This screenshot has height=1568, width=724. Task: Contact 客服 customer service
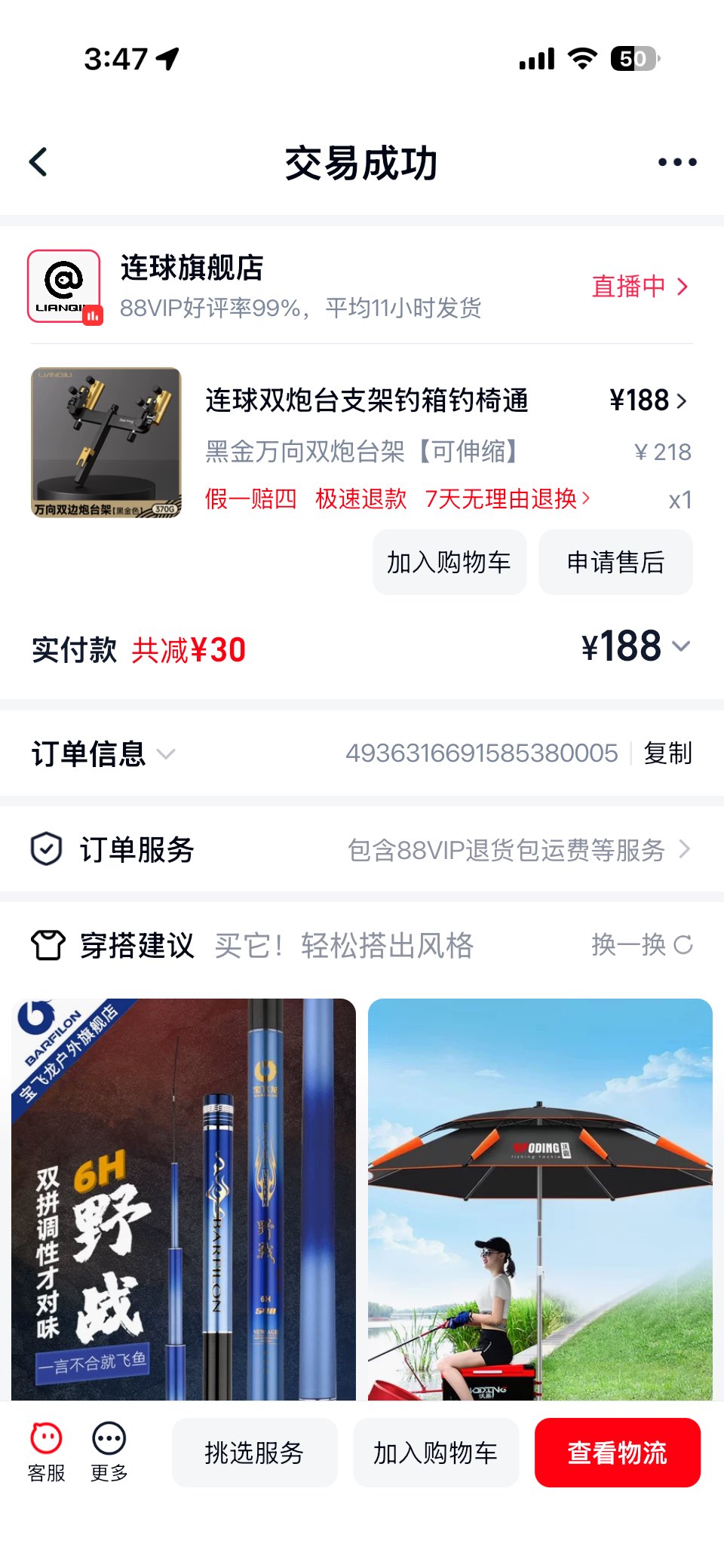[46, 1452]
